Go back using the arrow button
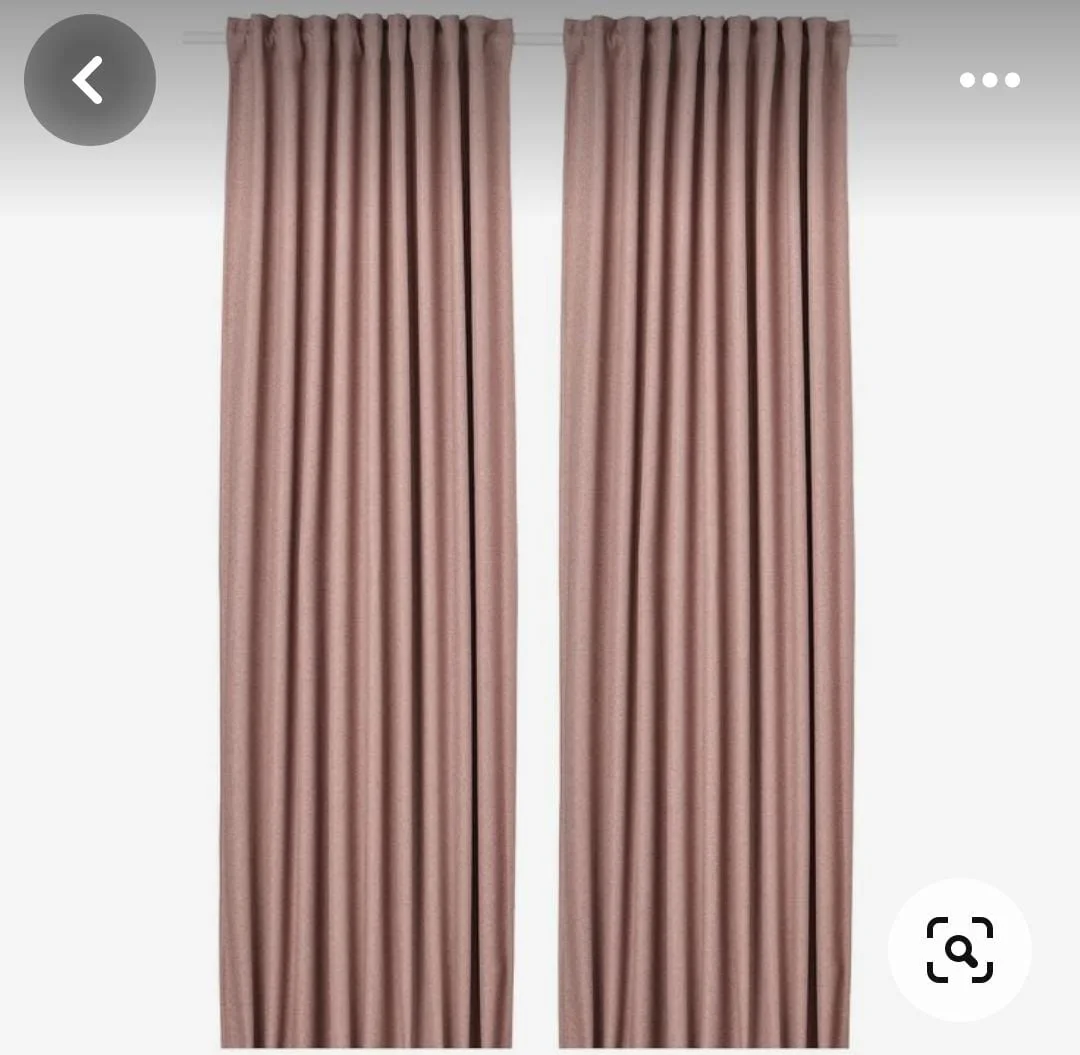Screen dimensions: 1080x1055 click(x=89, y=80)
